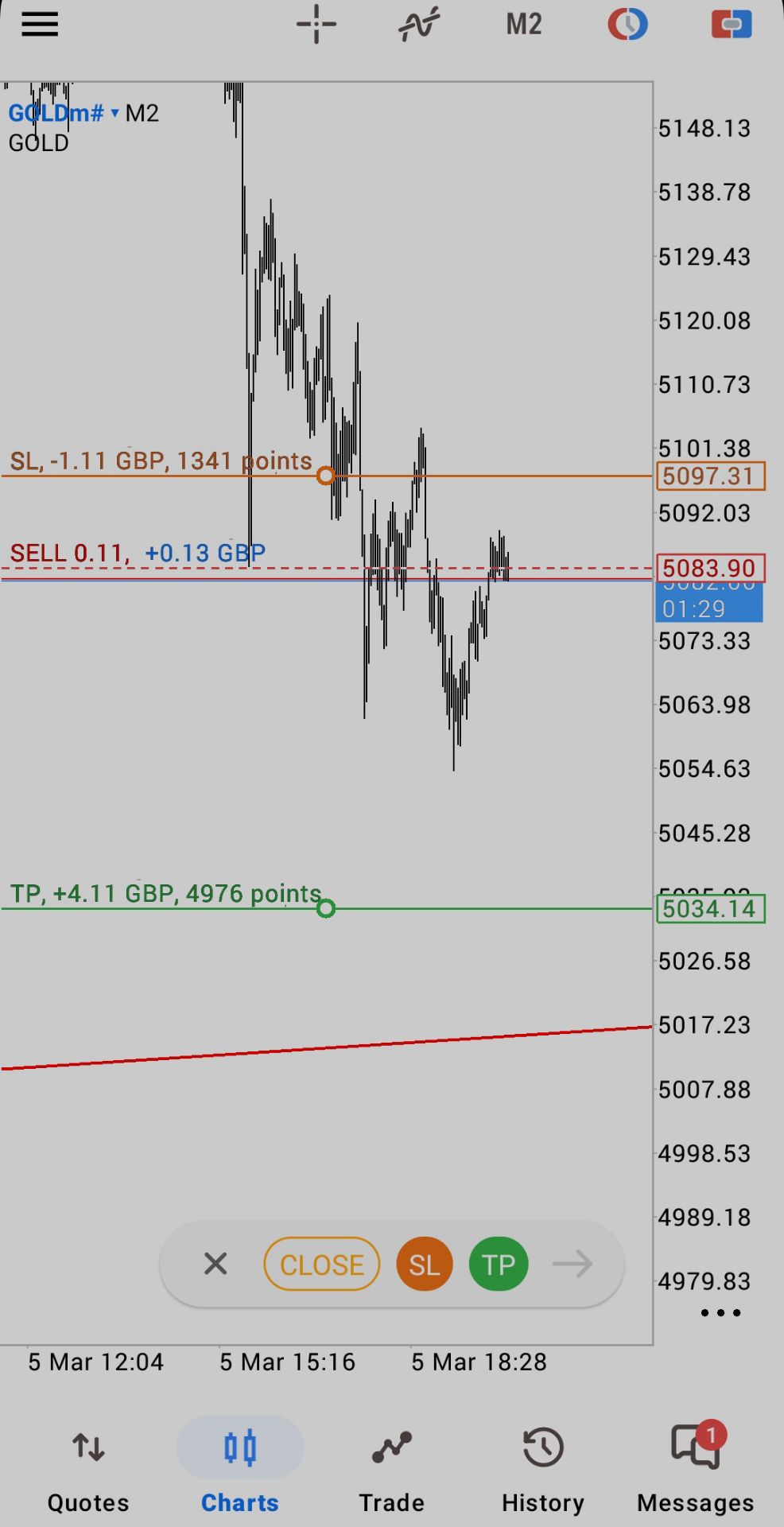Open the indicators list
Viewport: 784px width, 1527px height.
pyautogui.click(x=419, y=25)
